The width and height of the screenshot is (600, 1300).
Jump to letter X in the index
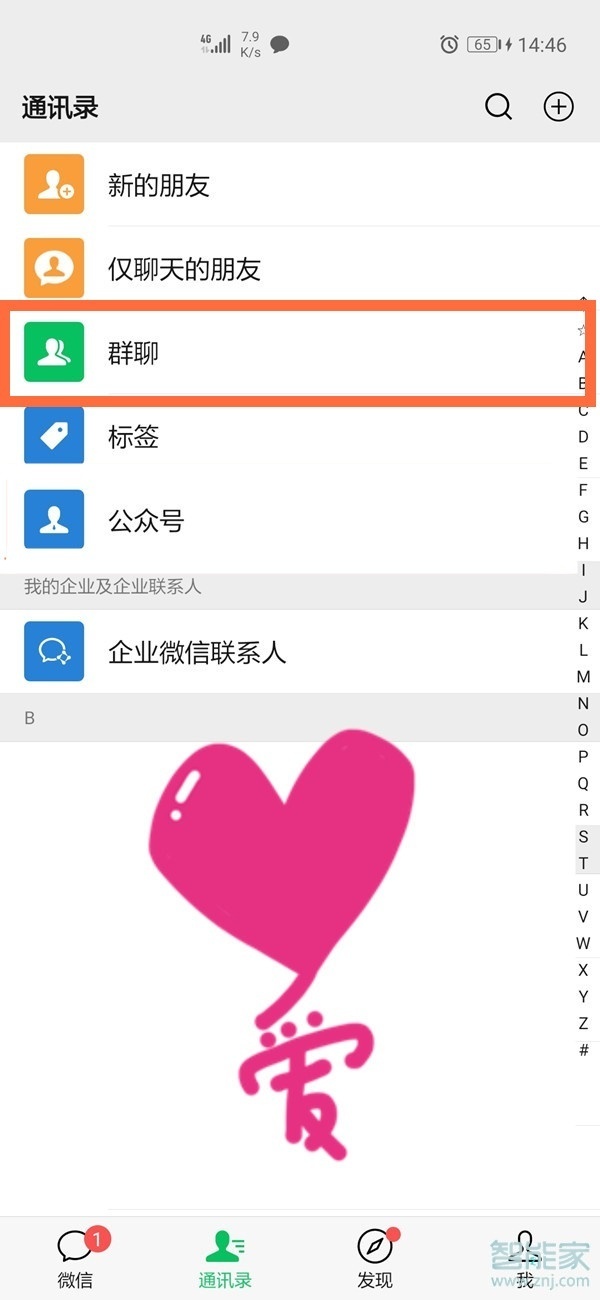tap(583, 970)
